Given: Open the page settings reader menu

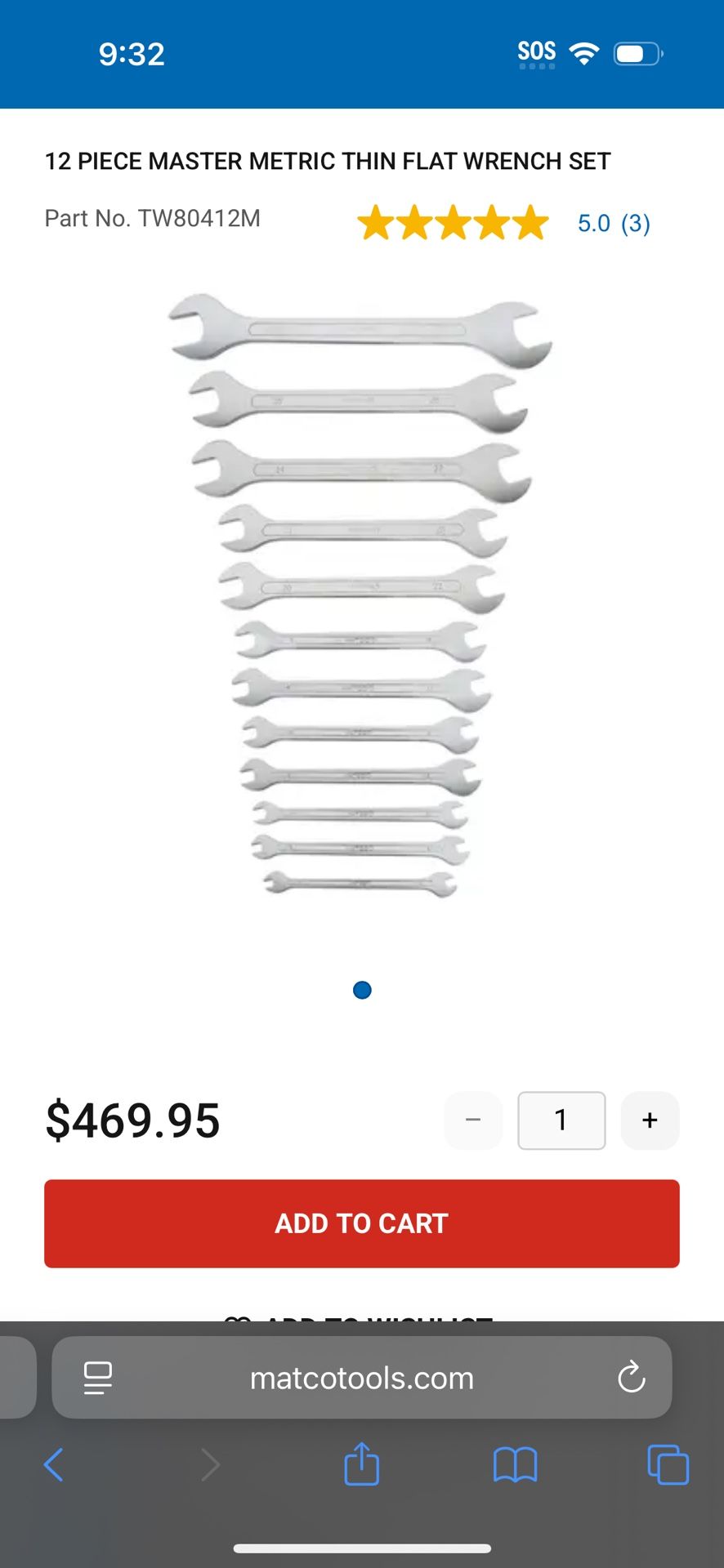Looking at the screenshot, I should coord(98,1379).
